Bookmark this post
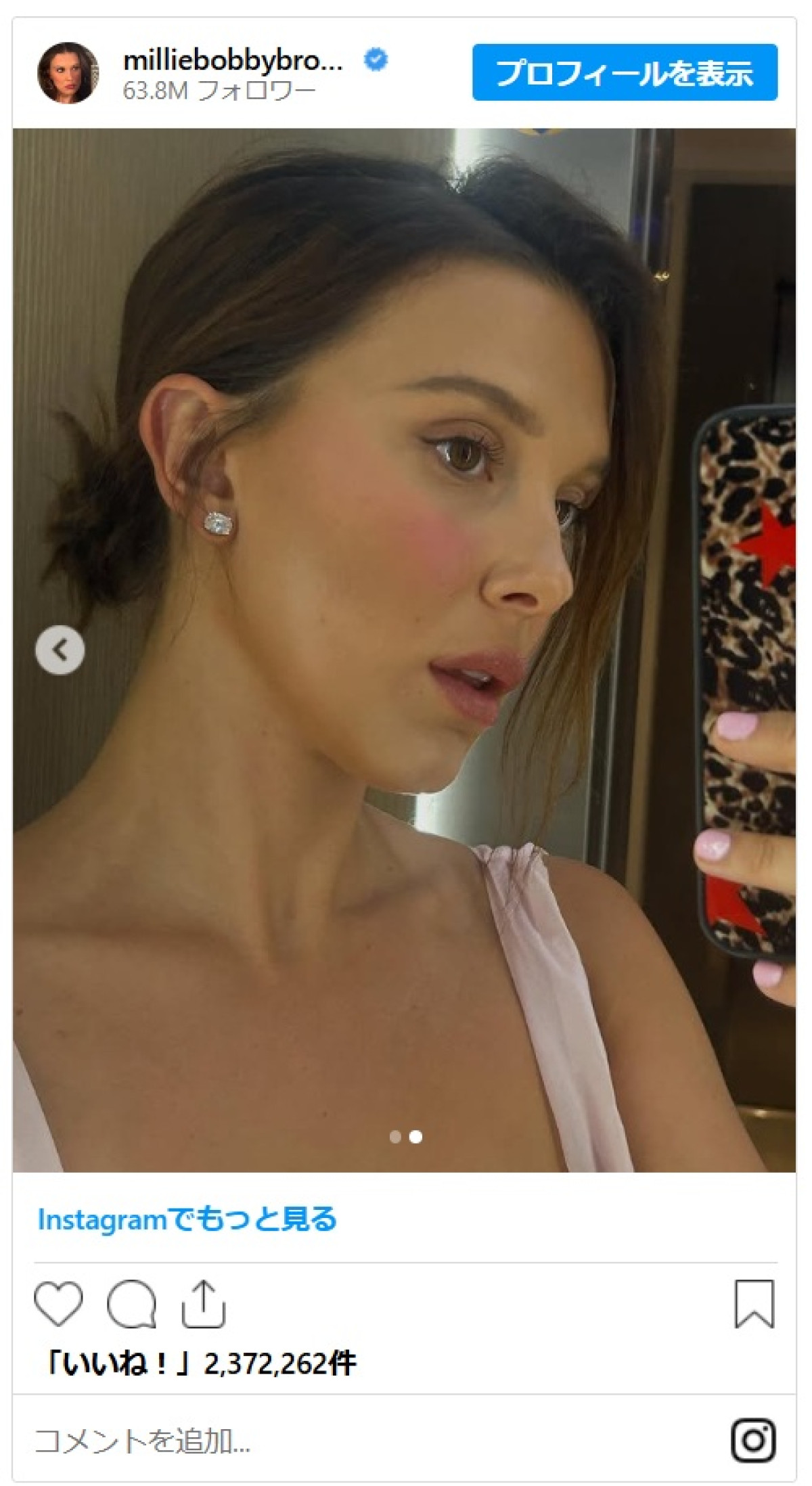 [x=754, y=1303]
